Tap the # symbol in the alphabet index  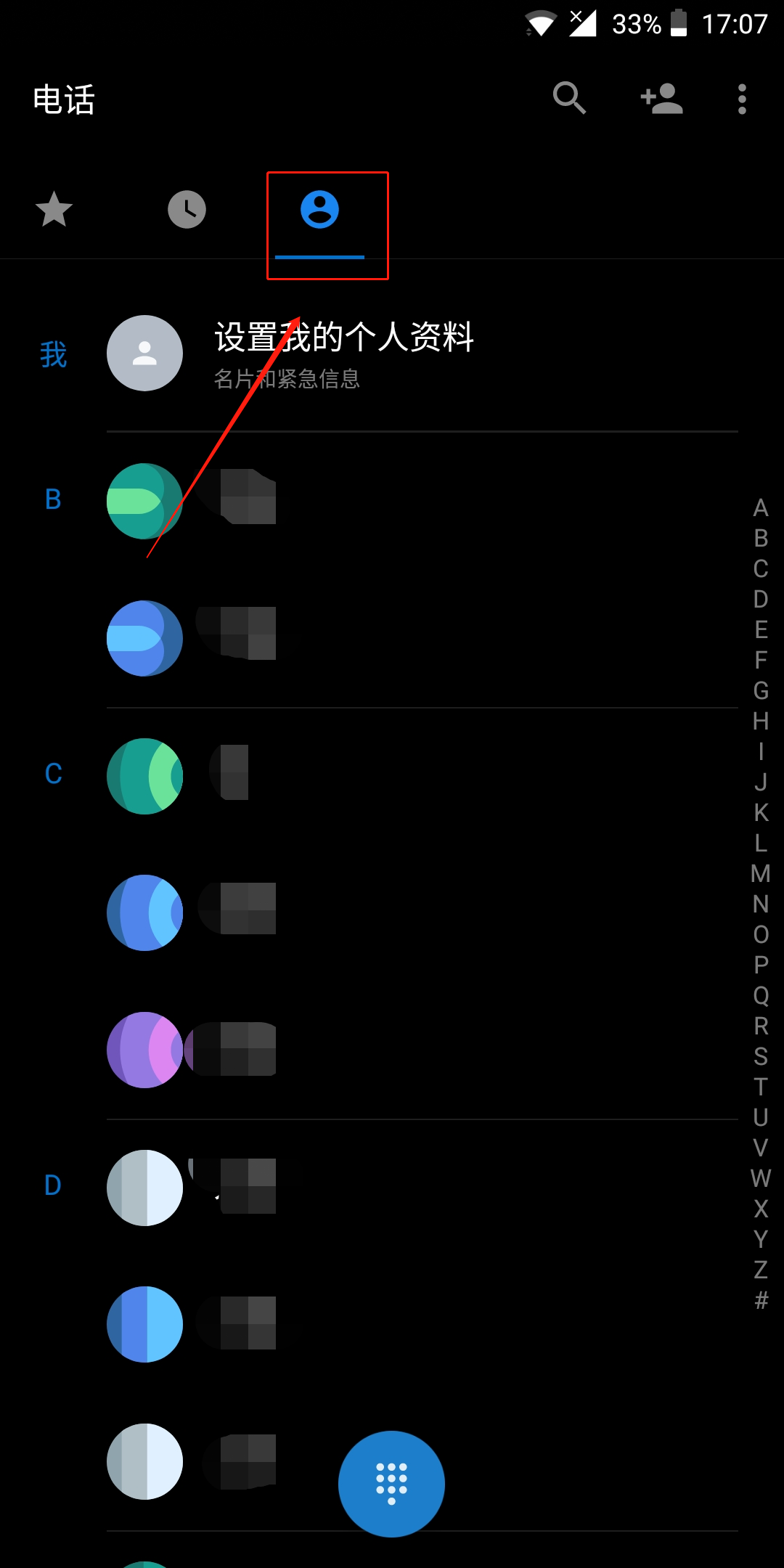click(760, 1300)
